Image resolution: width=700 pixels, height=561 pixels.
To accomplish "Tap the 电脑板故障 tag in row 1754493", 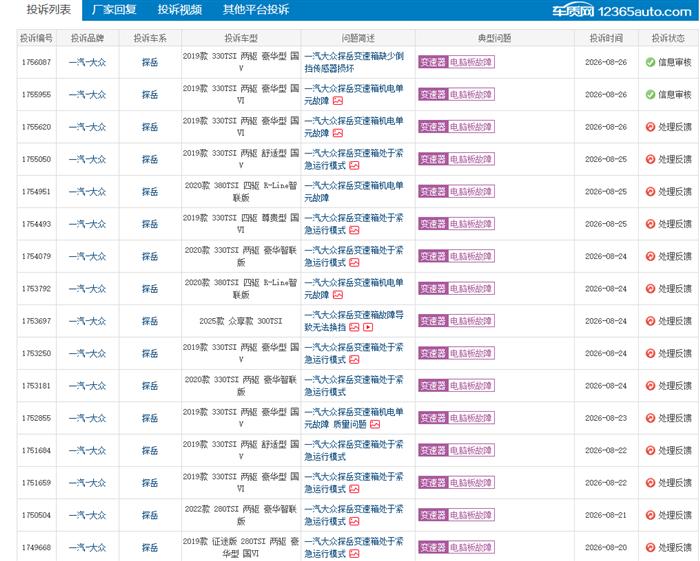I will tap(471, 224).
